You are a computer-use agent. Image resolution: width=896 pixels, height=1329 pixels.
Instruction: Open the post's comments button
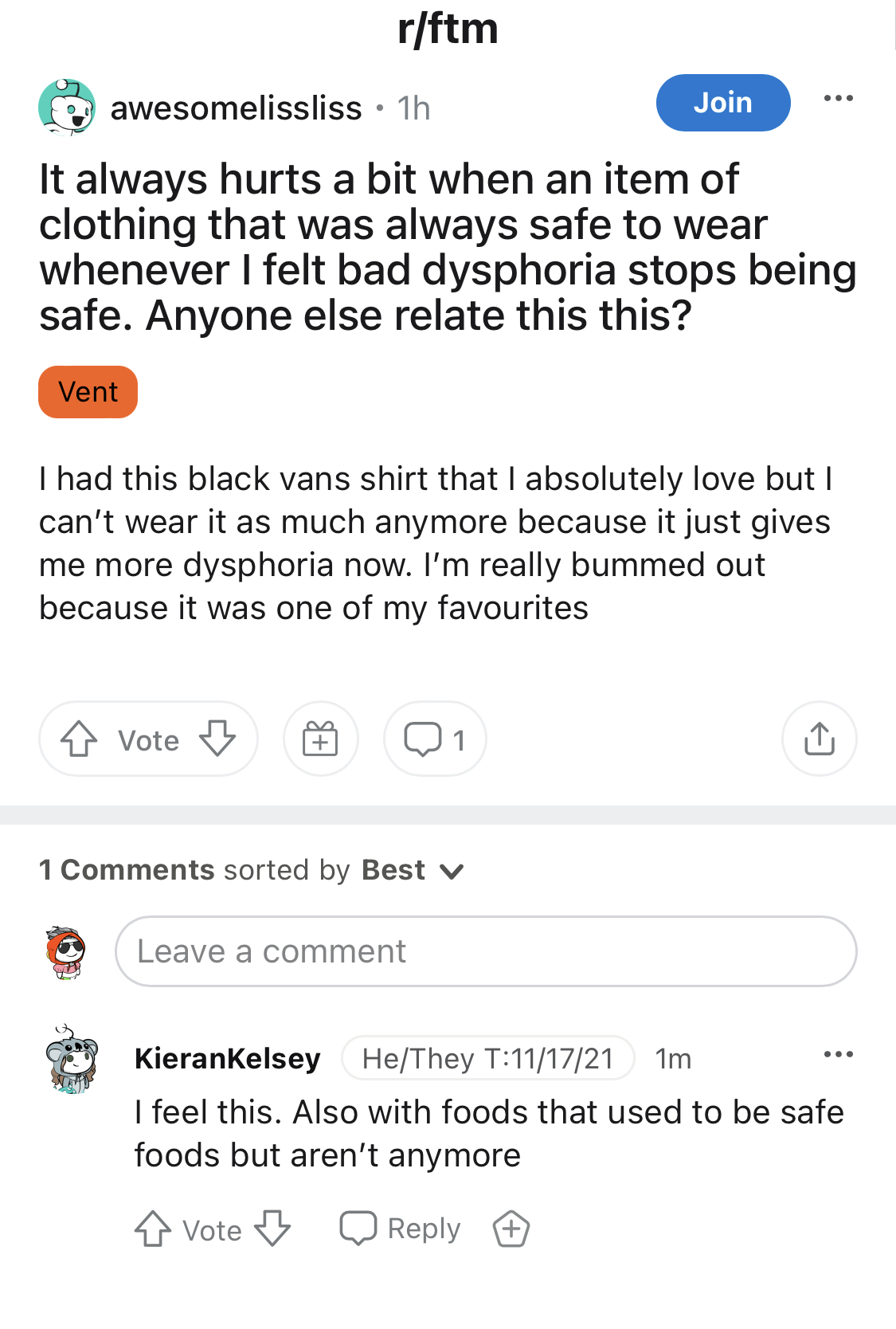click(x=435, y=739)
